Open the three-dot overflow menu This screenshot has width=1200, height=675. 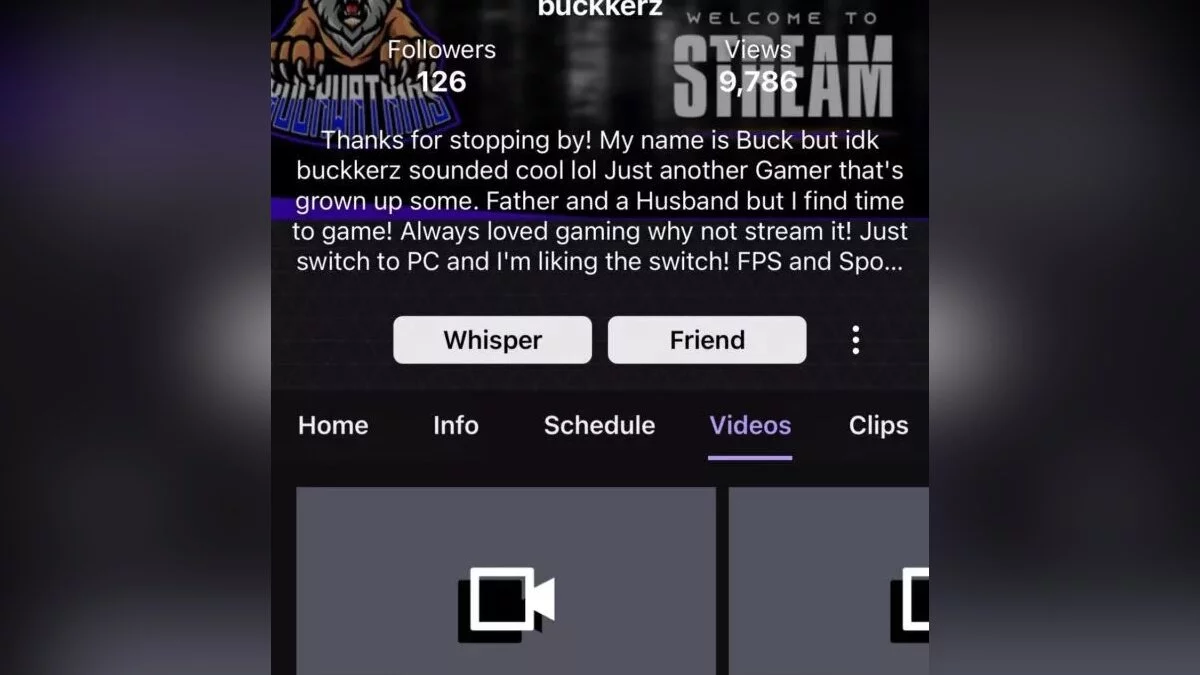click(855, 340)
